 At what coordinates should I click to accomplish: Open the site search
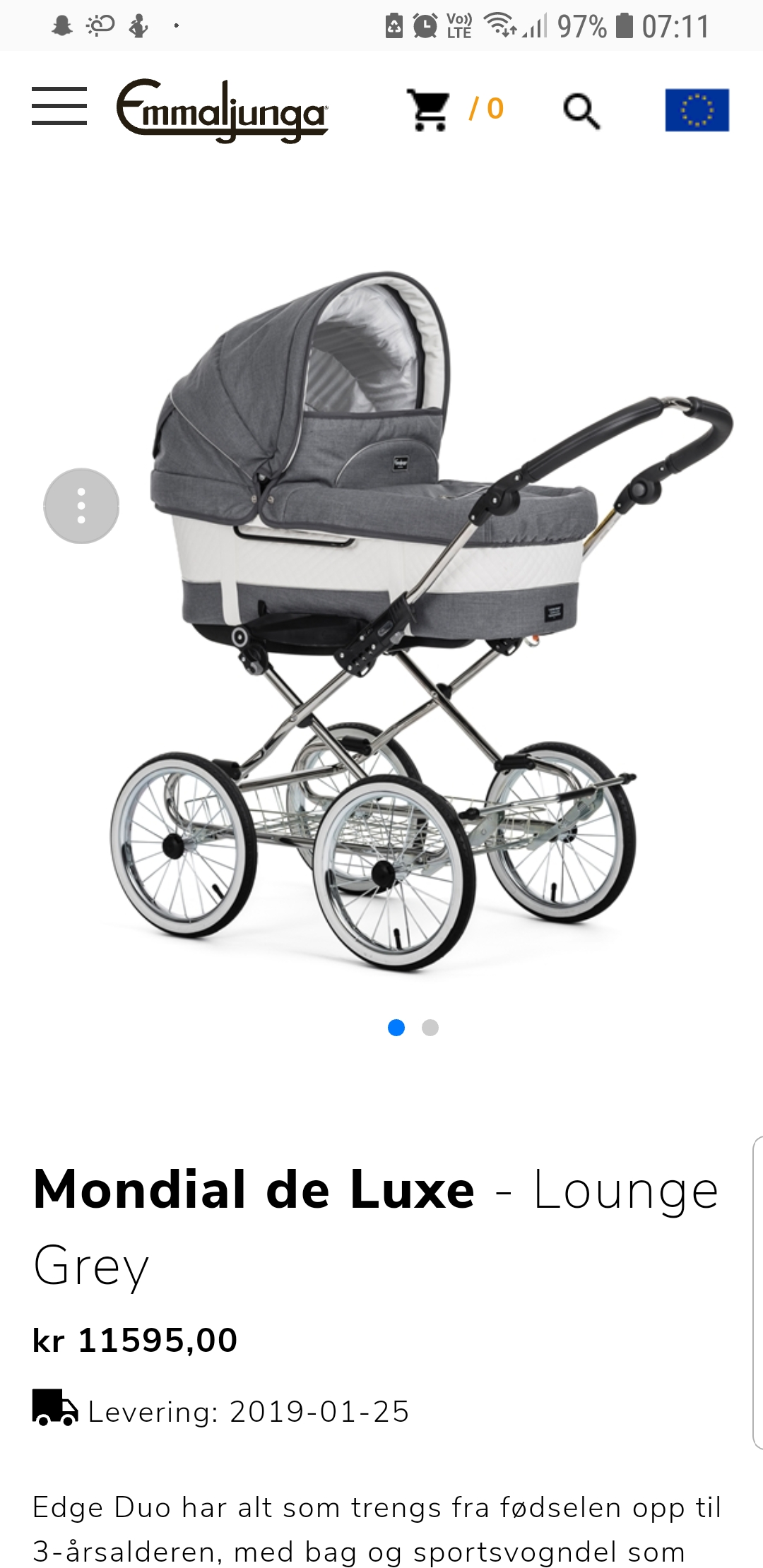(581, 111)
